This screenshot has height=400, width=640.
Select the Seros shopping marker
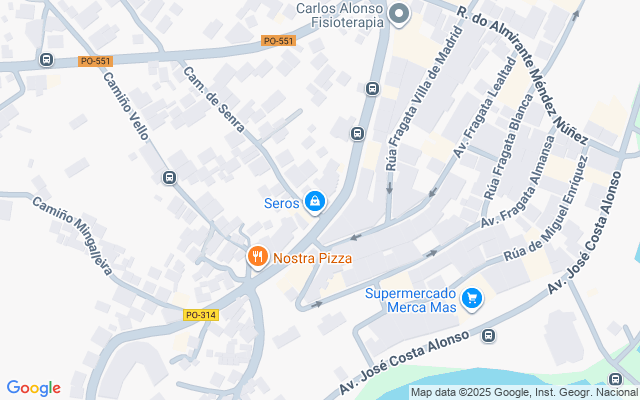pyautogui.click(x=315, y=202)
